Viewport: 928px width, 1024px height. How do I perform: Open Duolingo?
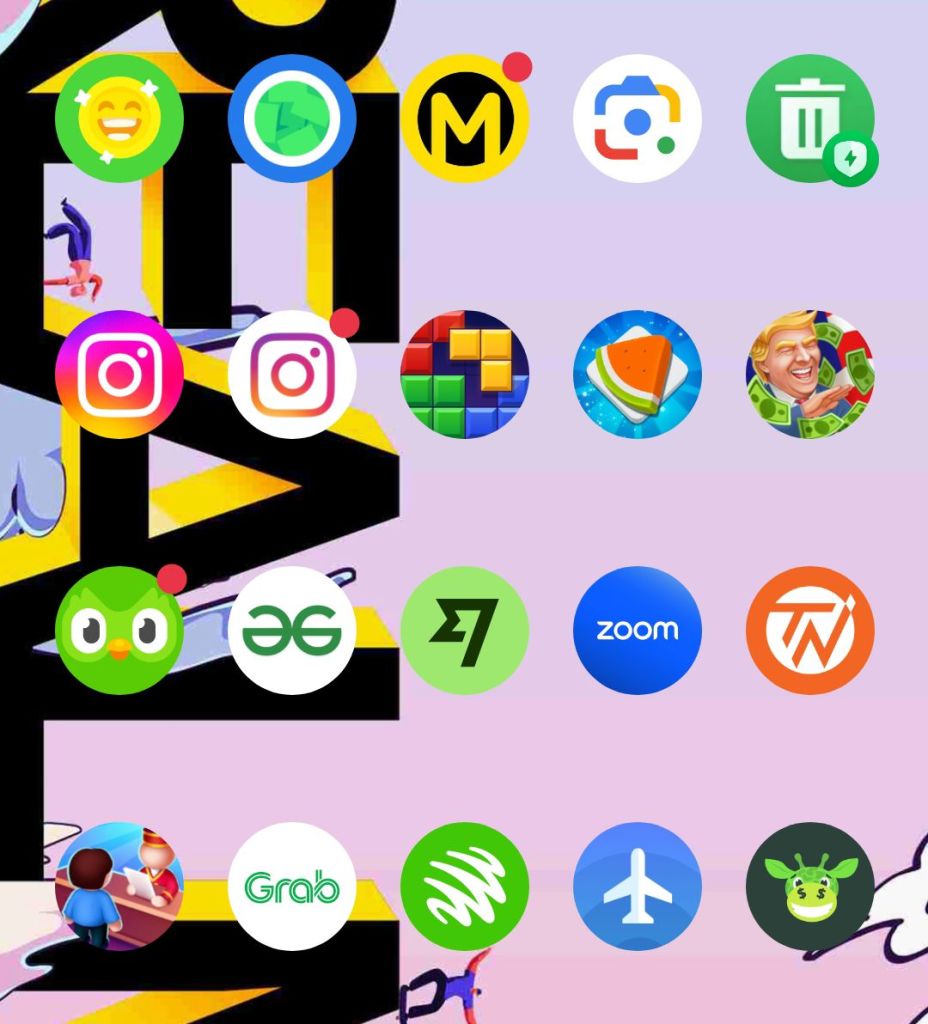(119, 631)
